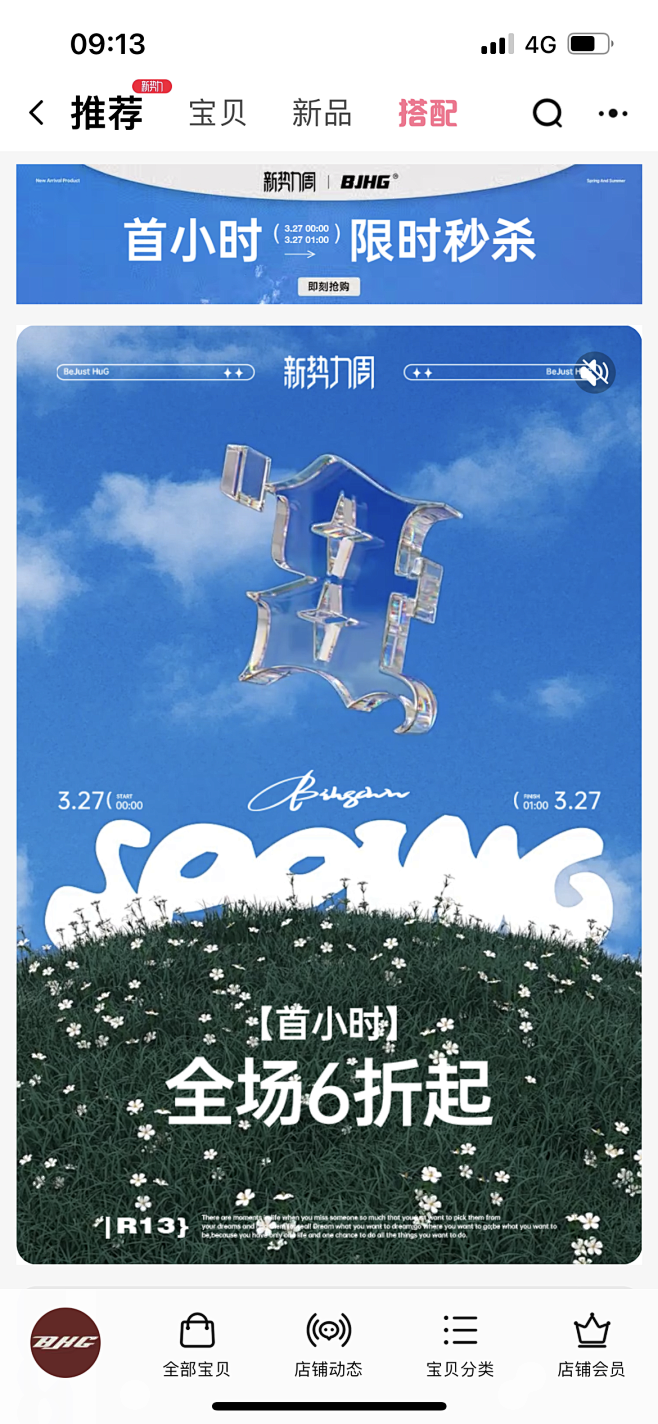The width and height of the screenshot is (658, 1424).
Task: Tap the BJHG shop logo
Action: (65, 1342)
